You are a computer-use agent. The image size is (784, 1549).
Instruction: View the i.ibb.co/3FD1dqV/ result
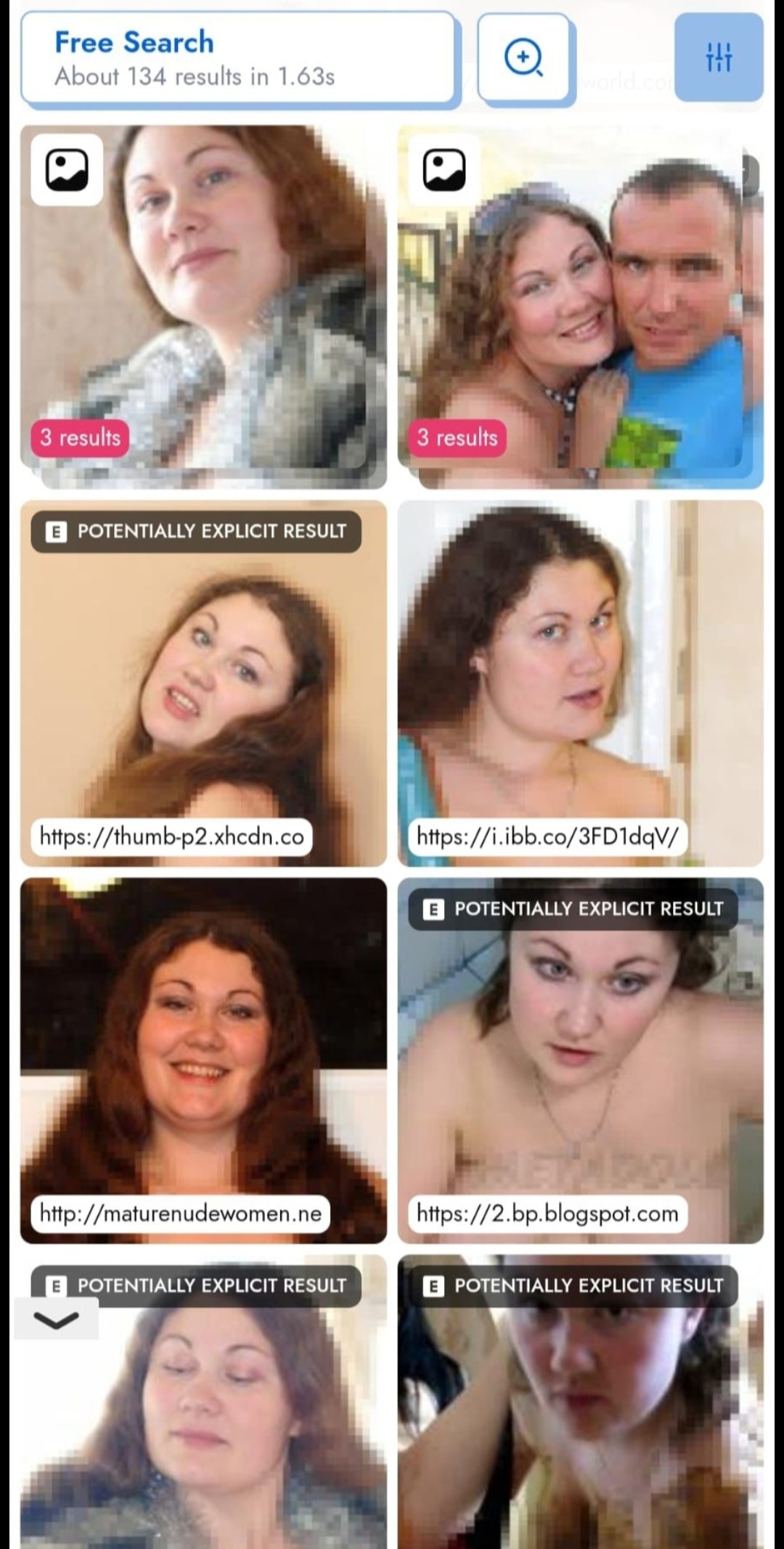[579, 683]
